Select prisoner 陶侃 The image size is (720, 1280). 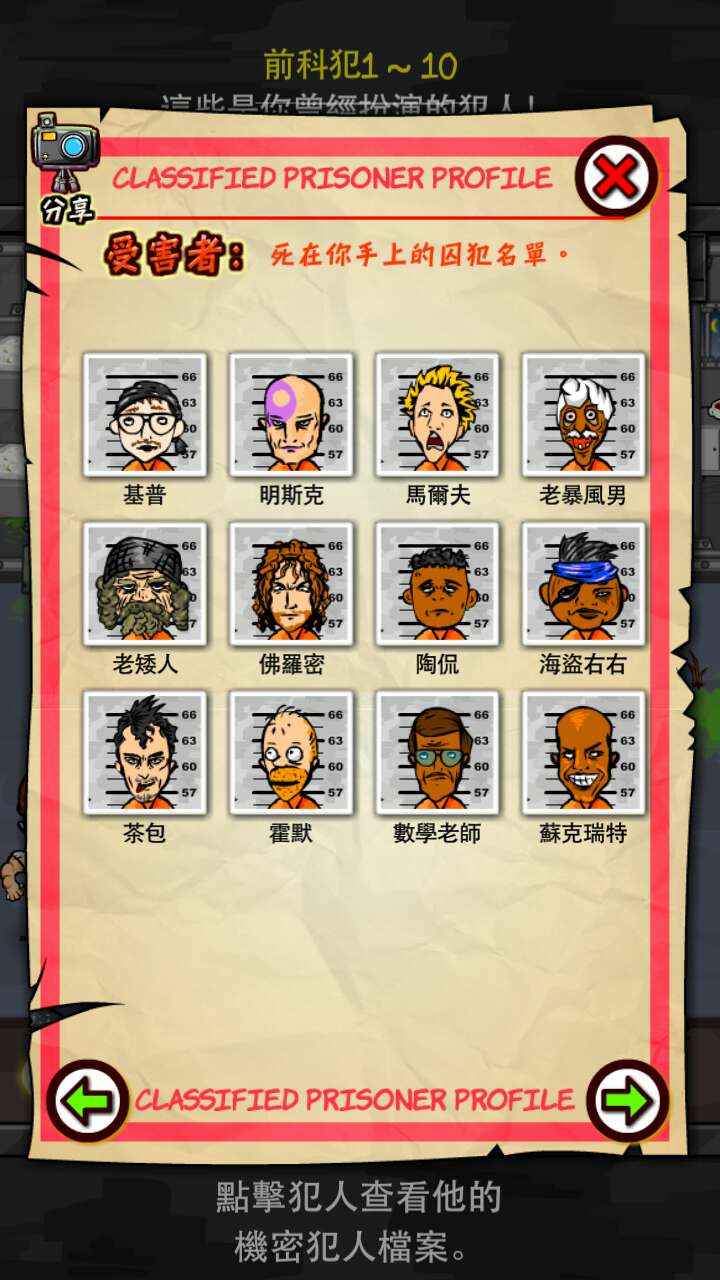pyautogui.click(x=437, y=584)
